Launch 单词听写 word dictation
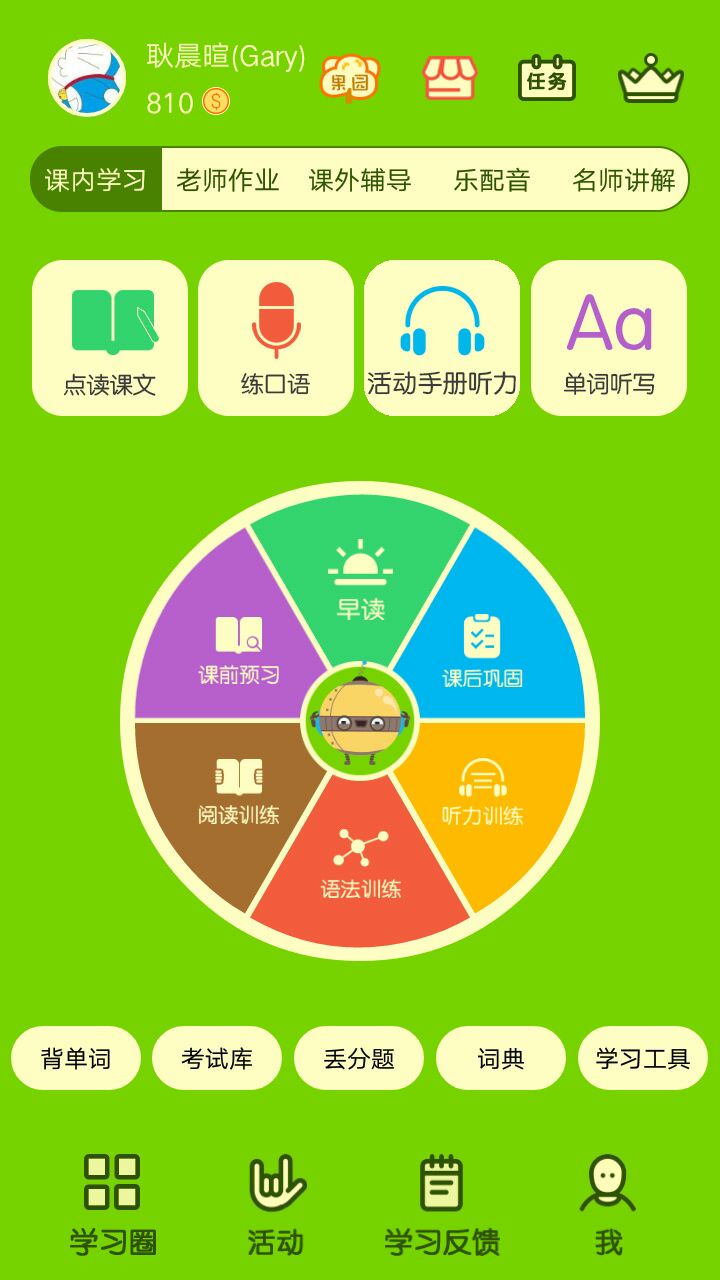 click(x=609, y=338)
